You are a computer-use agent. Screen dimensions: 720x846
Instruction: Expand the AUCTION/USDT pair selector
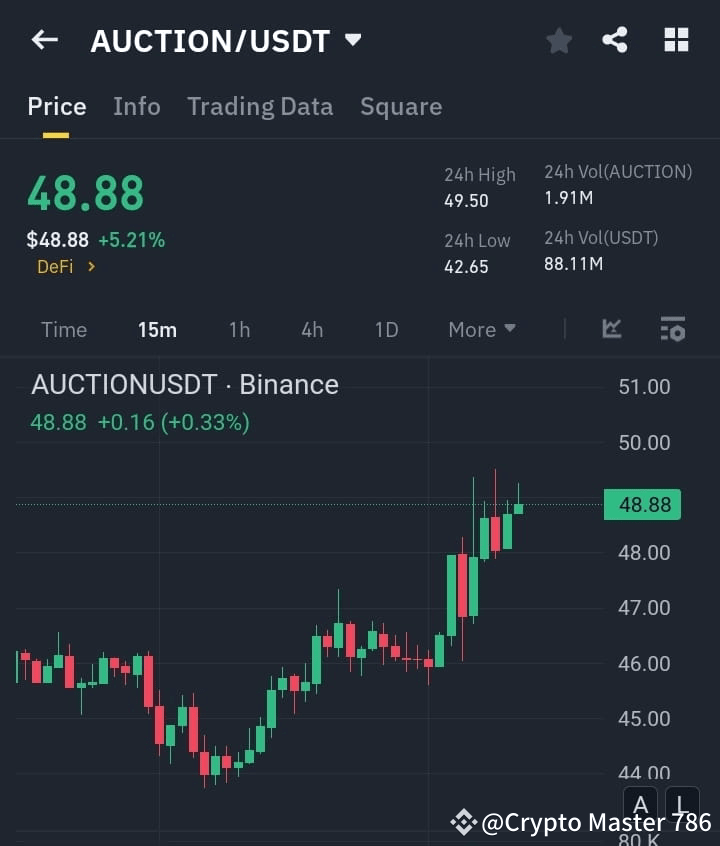coord(352,41)
